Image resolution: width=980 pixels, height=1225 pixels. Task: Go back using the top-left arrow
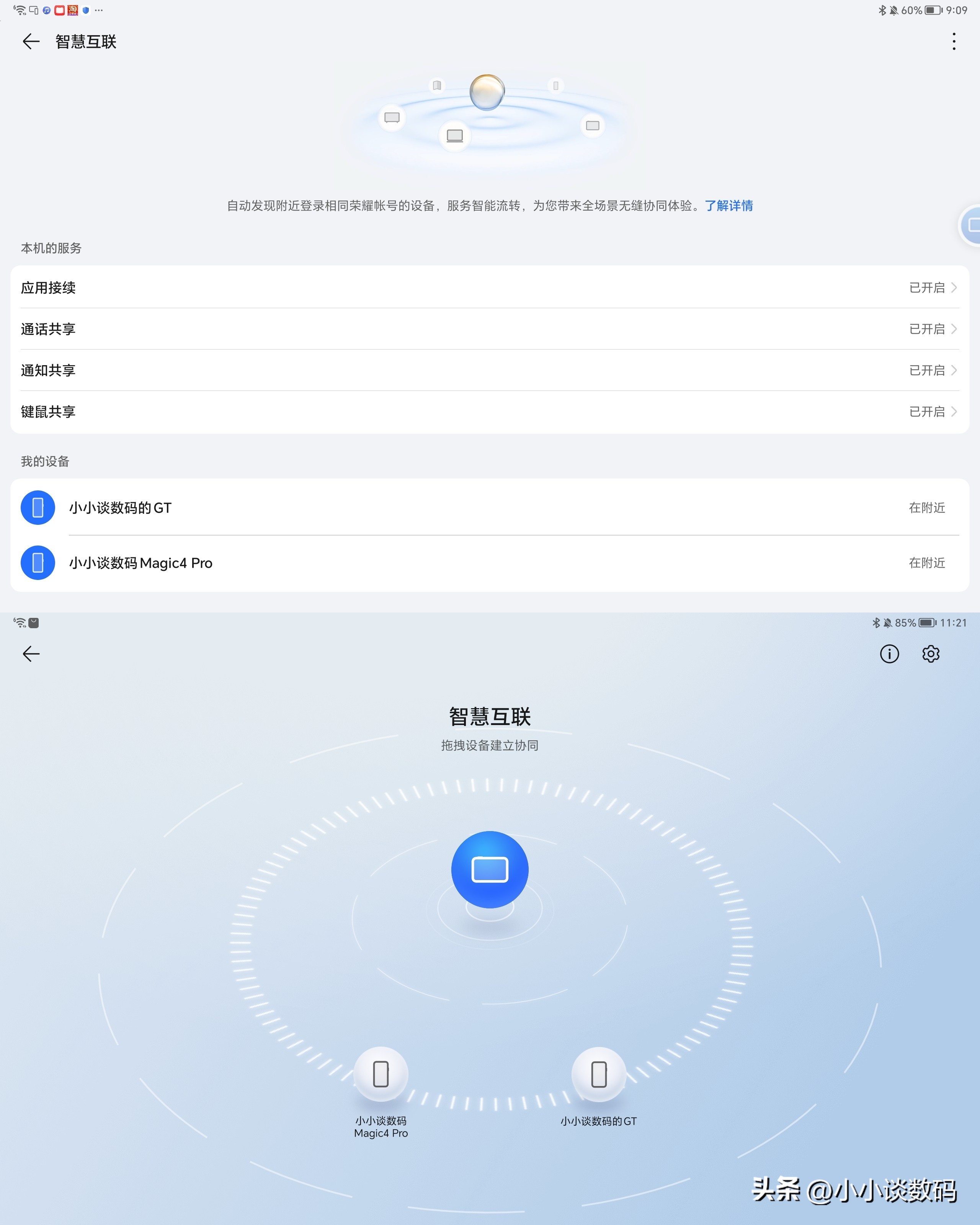click(x=30, y=41)
